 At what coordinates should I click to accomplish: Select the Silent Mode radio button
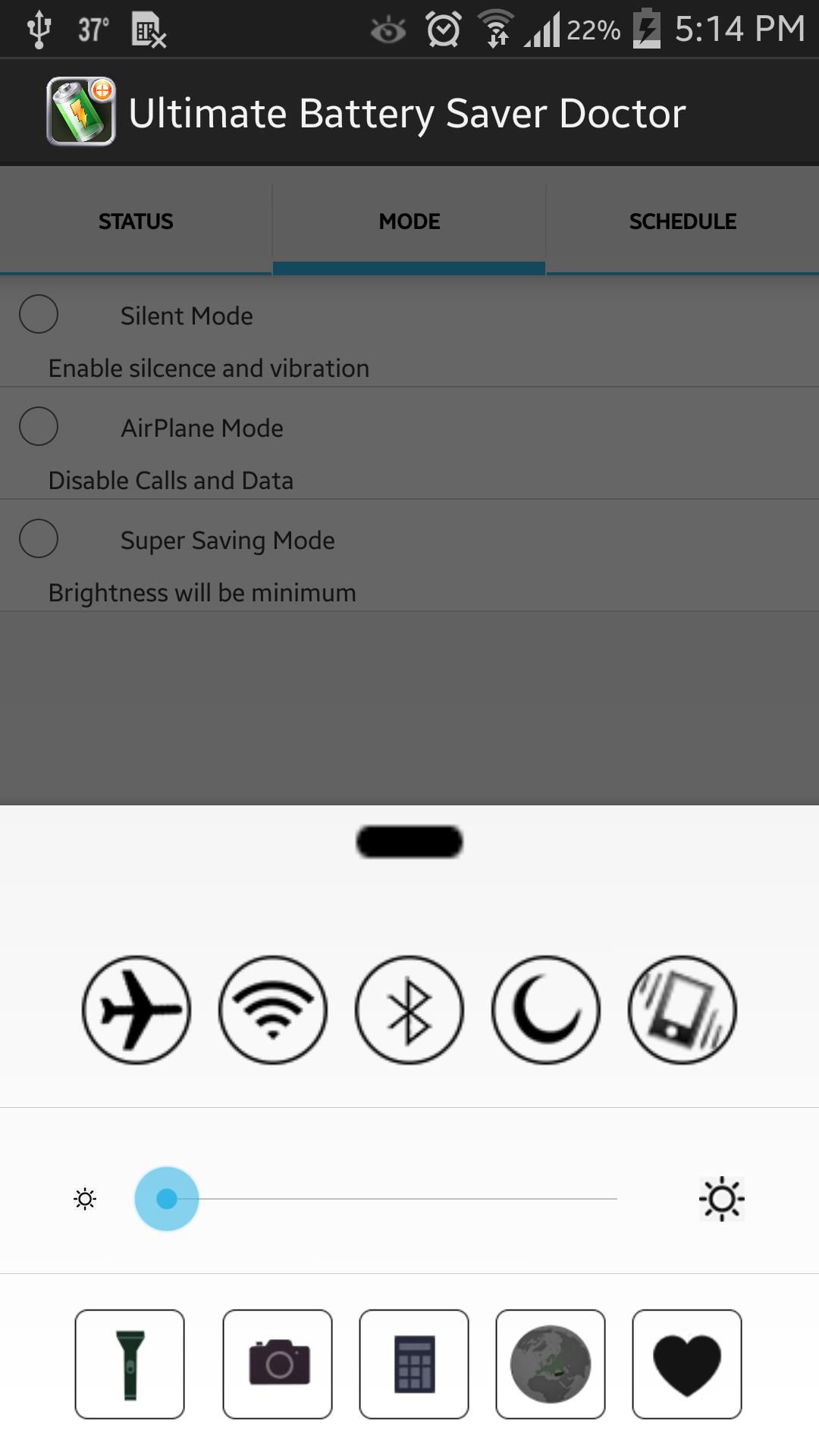(39, 314)
